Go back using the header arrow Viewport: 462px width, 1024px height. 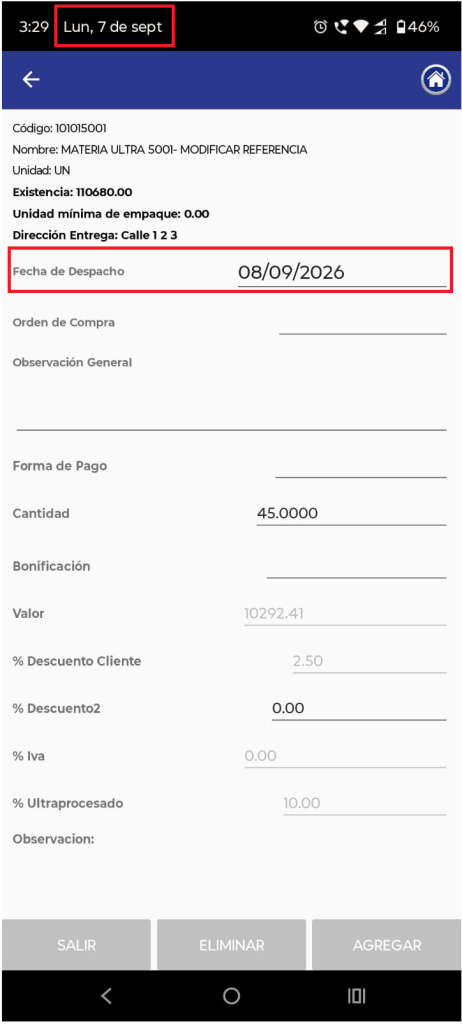click(31, 80)
